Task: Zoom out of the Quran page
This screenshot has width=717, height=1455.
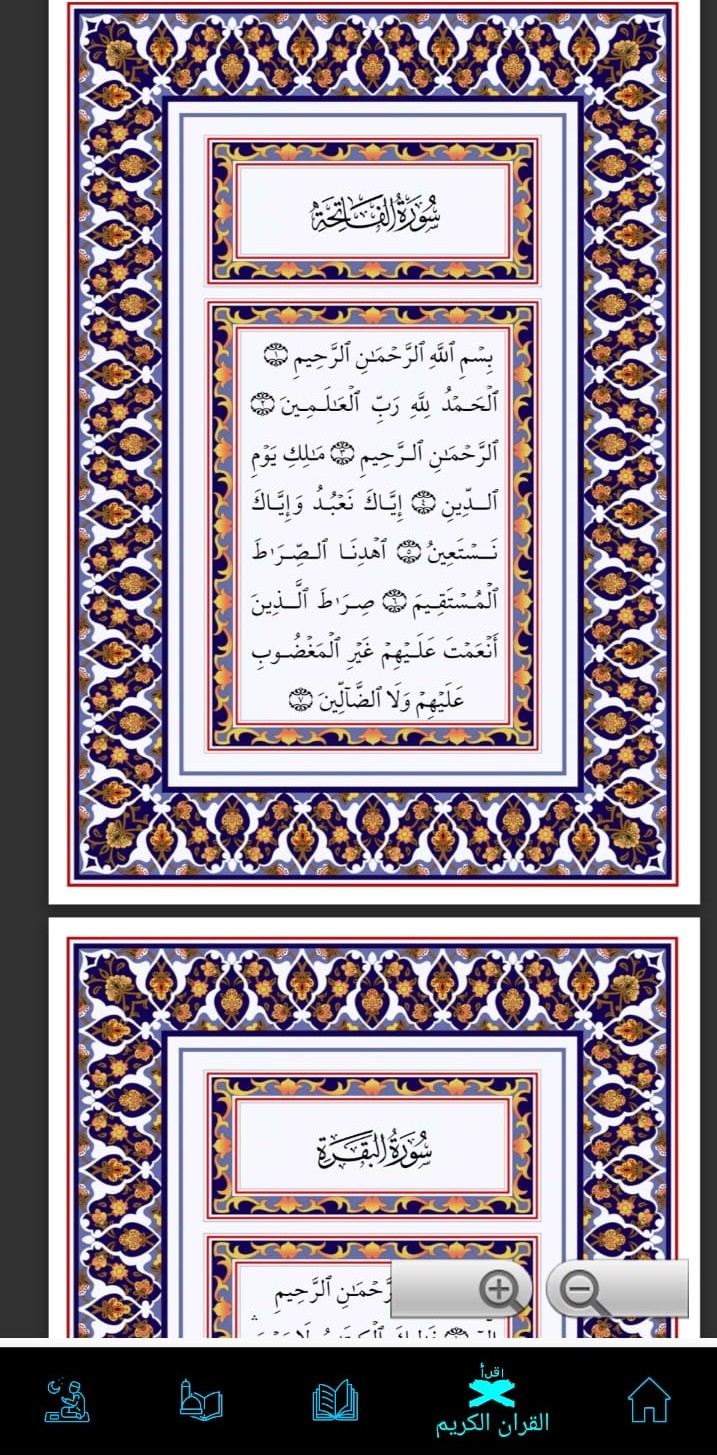Action: pos(617,1289)
